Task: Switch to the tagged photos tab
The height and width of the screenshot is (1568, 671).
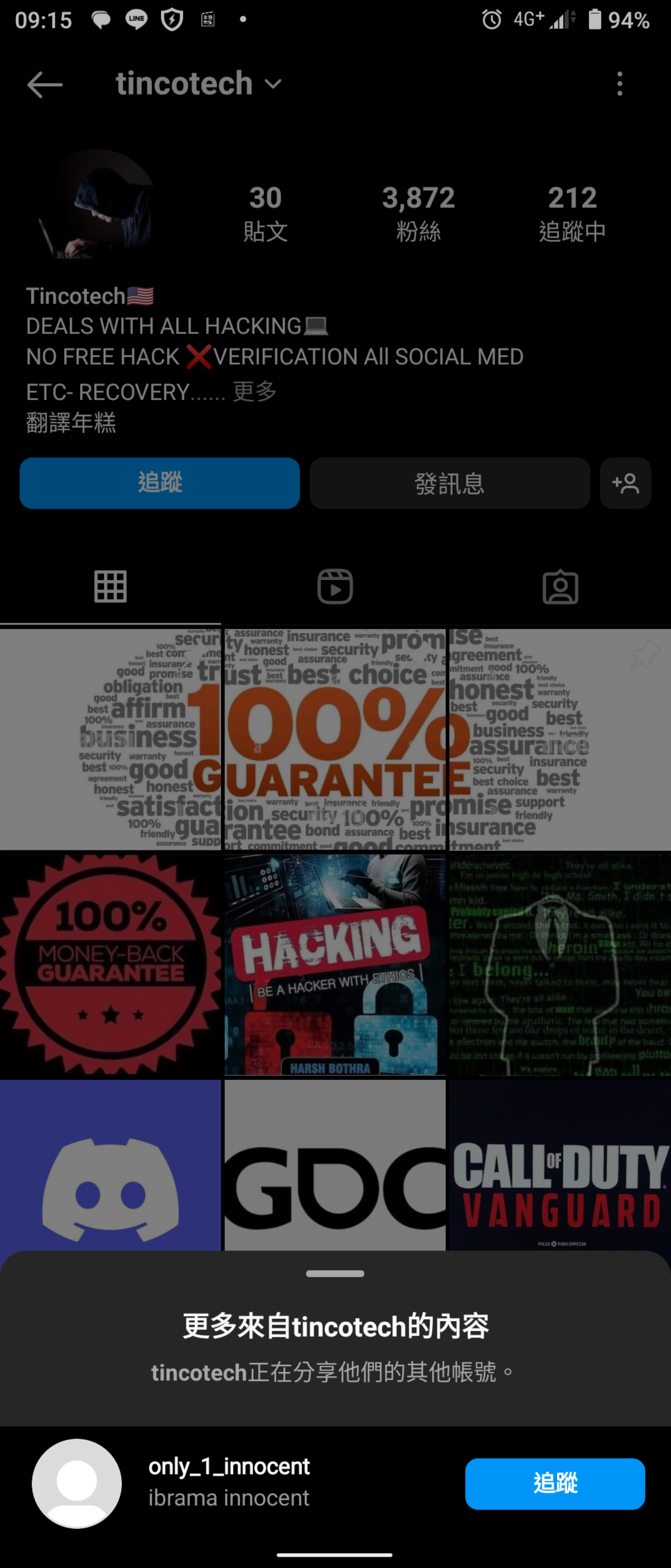Action: coord(560,586)
